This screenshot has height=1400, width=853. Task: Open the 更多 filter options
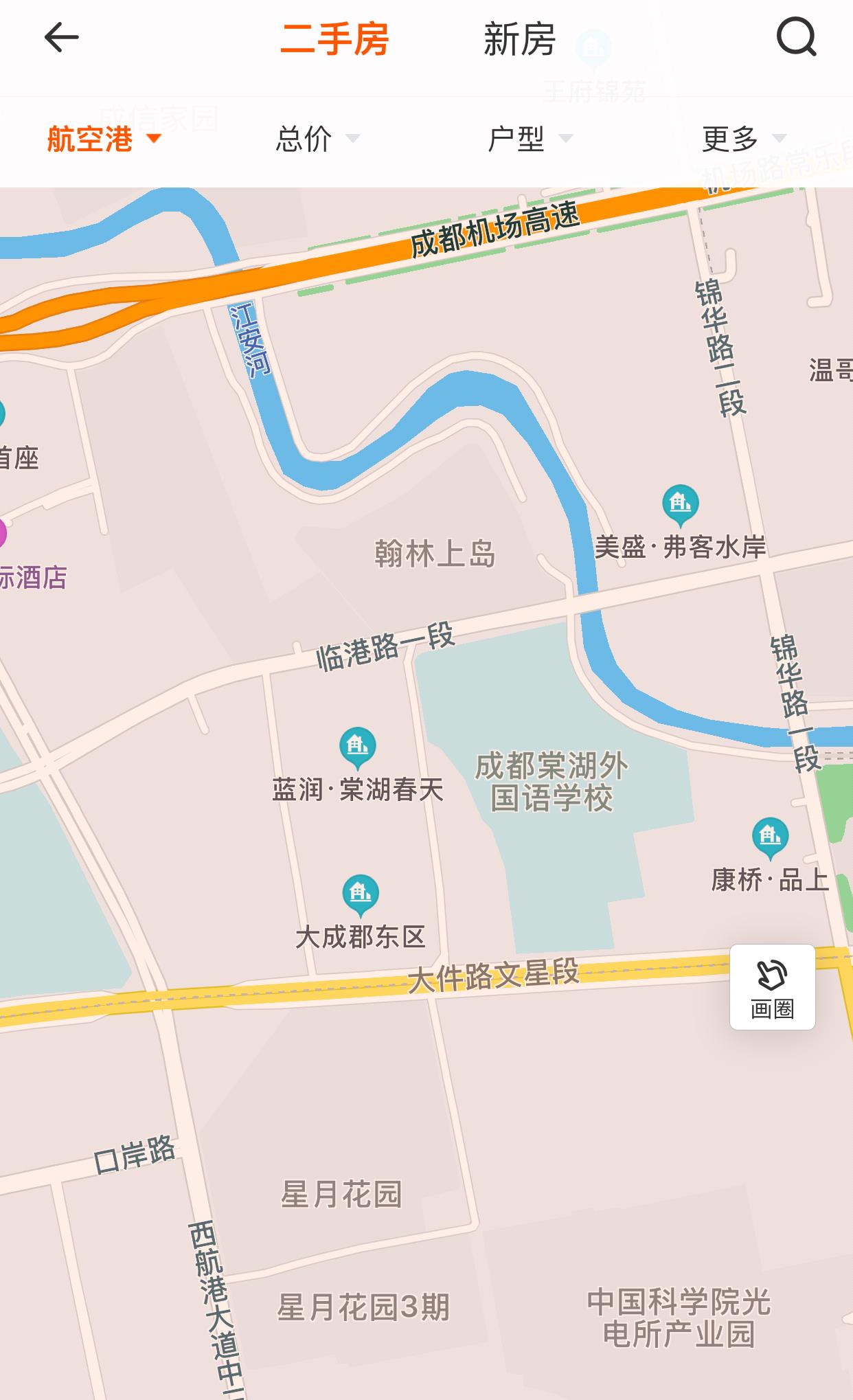744,139
